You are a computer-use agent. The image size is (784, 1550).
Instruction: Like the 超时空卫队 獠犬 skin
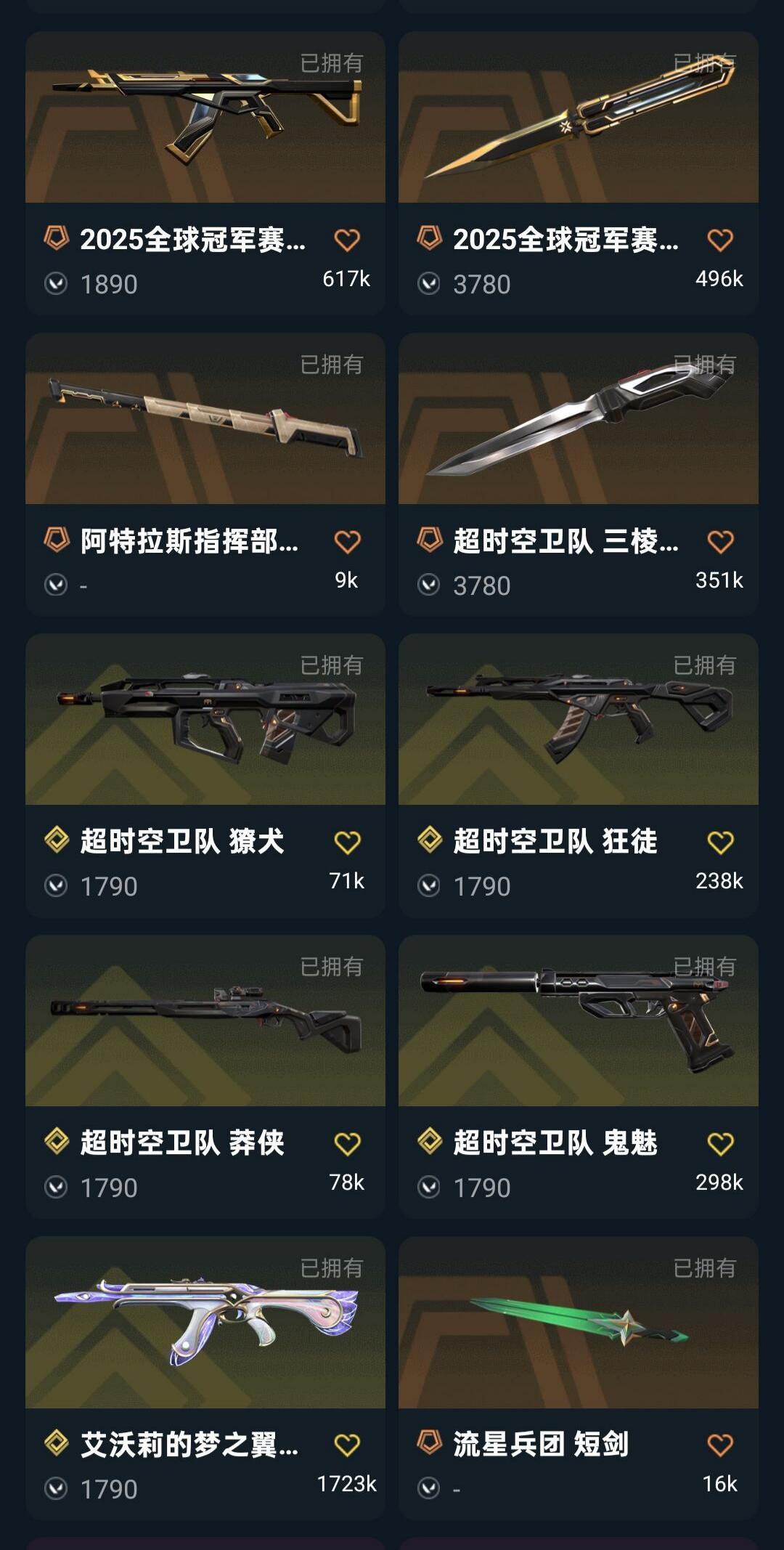point(347,842)
